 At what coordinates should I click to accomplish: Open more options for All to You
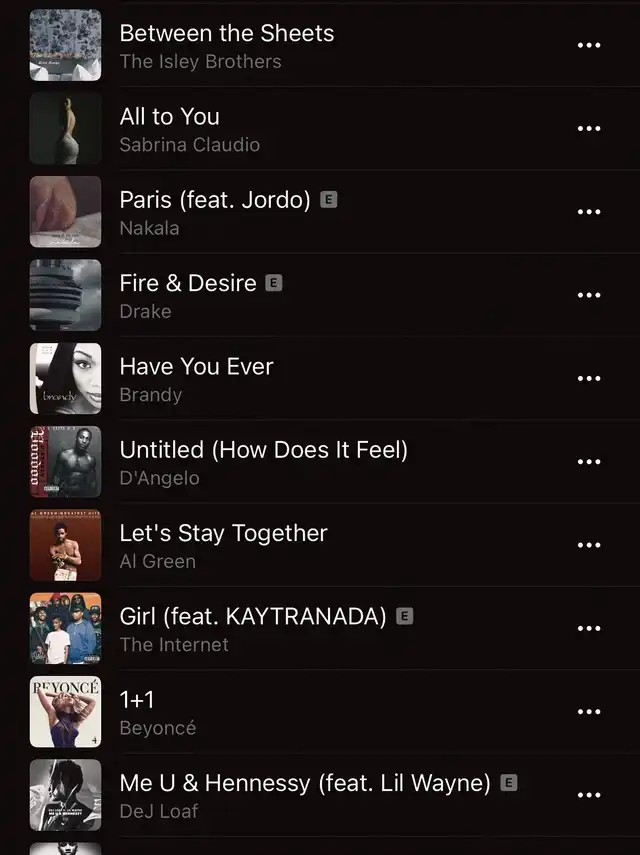point(589,129)
